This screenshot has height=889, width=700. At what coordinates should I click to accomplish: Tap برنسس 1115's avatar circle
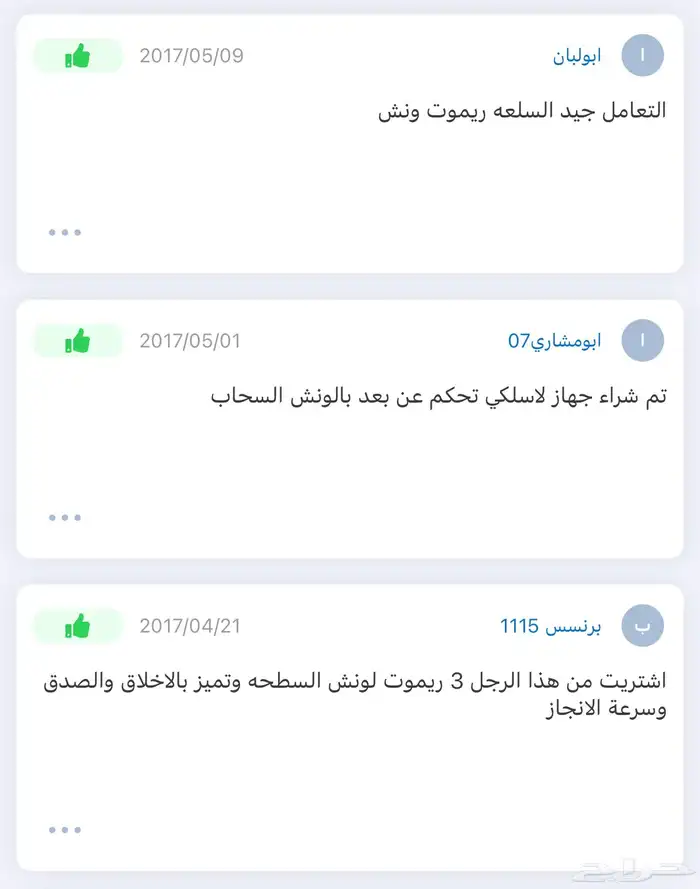[642, 627]
